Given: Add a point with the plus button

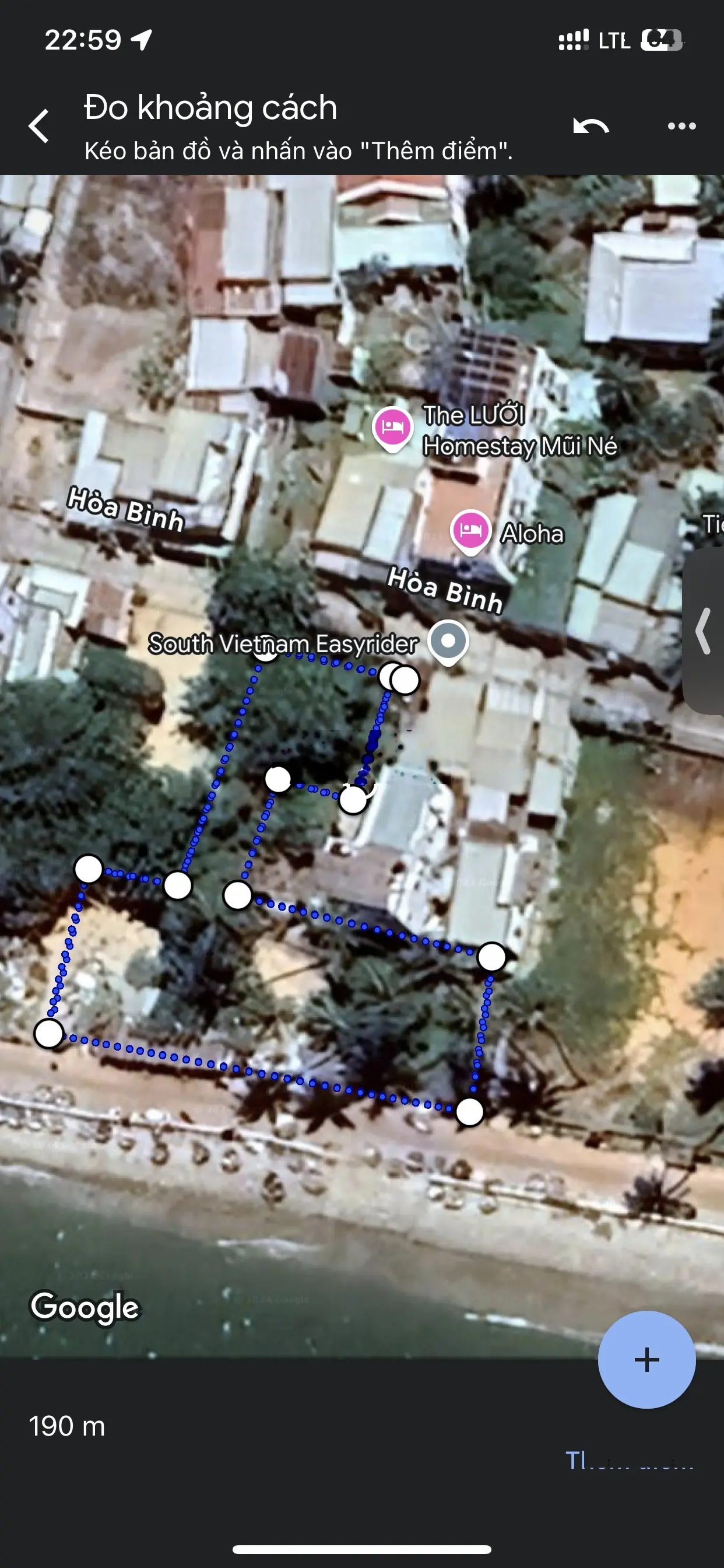Looking at the screenshot, I should tap(646, 1360).
